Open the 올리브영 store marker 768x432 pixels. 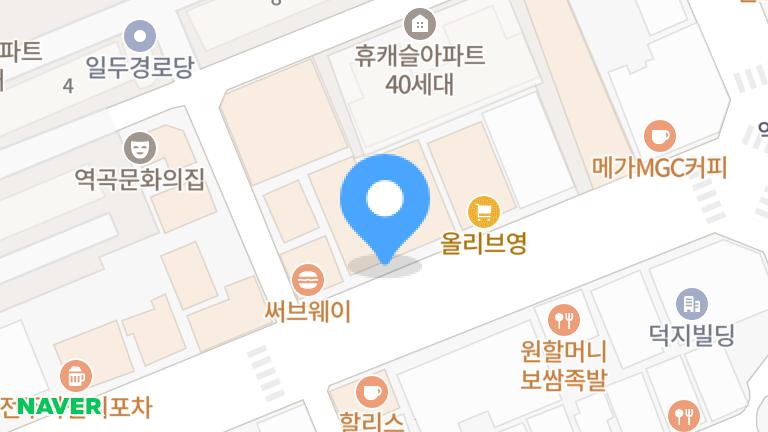(x=484, y=211)
